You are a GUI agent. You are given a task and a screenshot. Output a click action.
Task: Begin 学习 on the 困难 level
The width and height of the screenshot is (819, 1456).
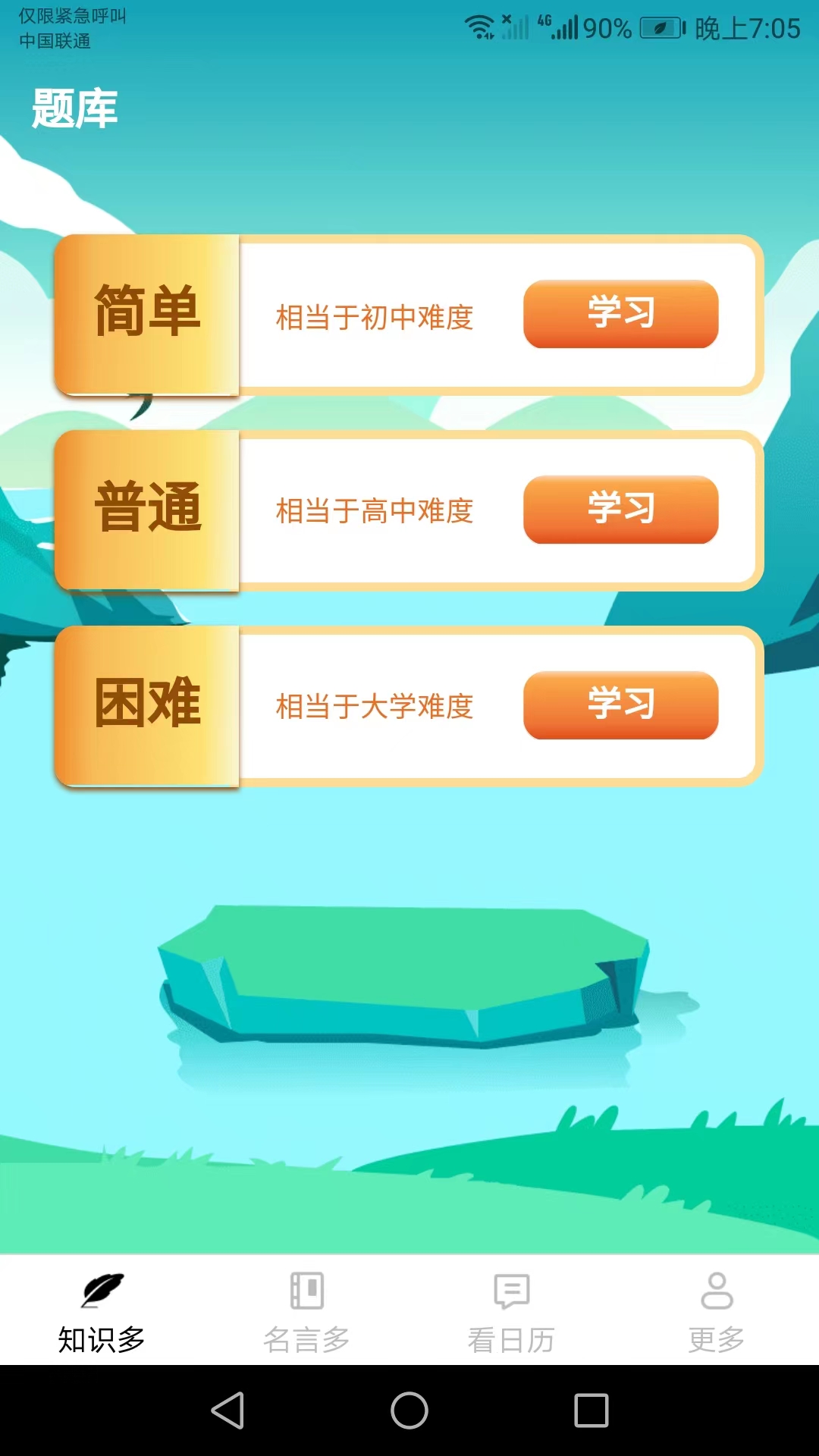[x=620, y=705]
